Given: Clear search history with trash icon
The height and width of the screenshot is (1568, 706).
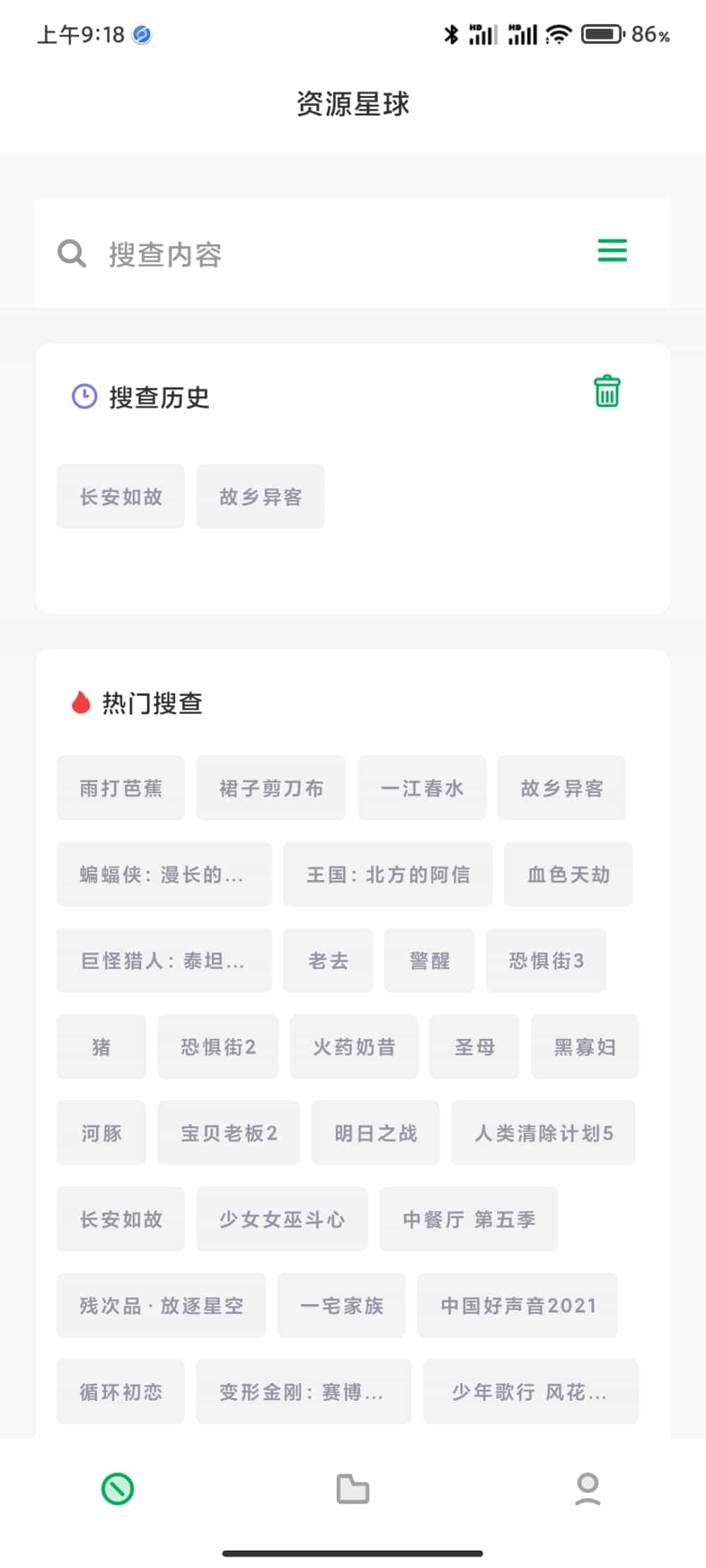Looking at the screenshot, I should [x=606, y=392].
